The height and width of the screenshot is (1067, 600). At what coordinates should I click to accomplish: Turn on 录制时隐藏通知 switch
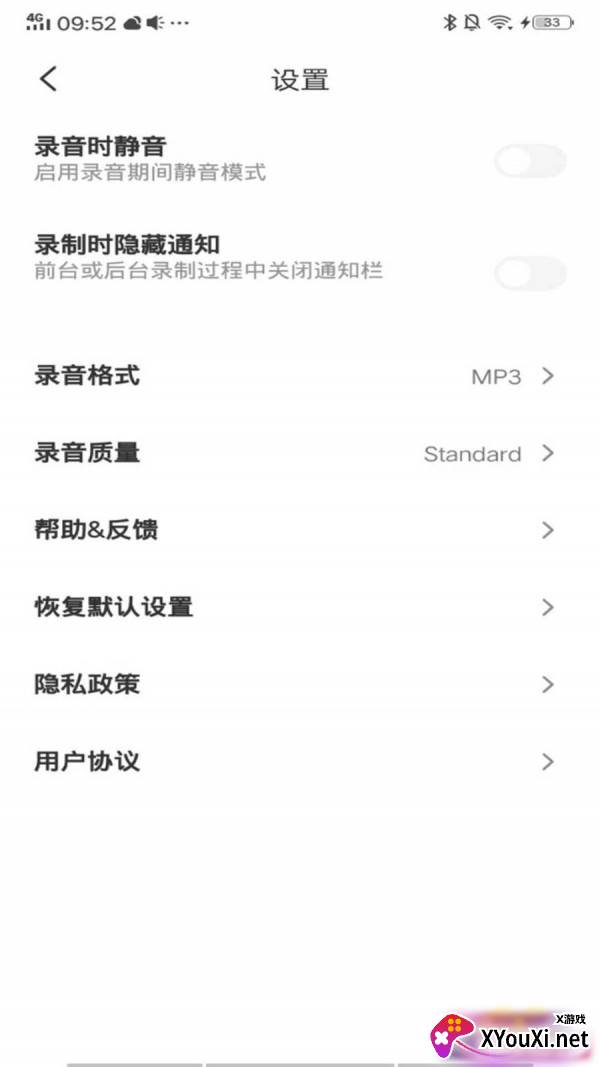(530, 273)
